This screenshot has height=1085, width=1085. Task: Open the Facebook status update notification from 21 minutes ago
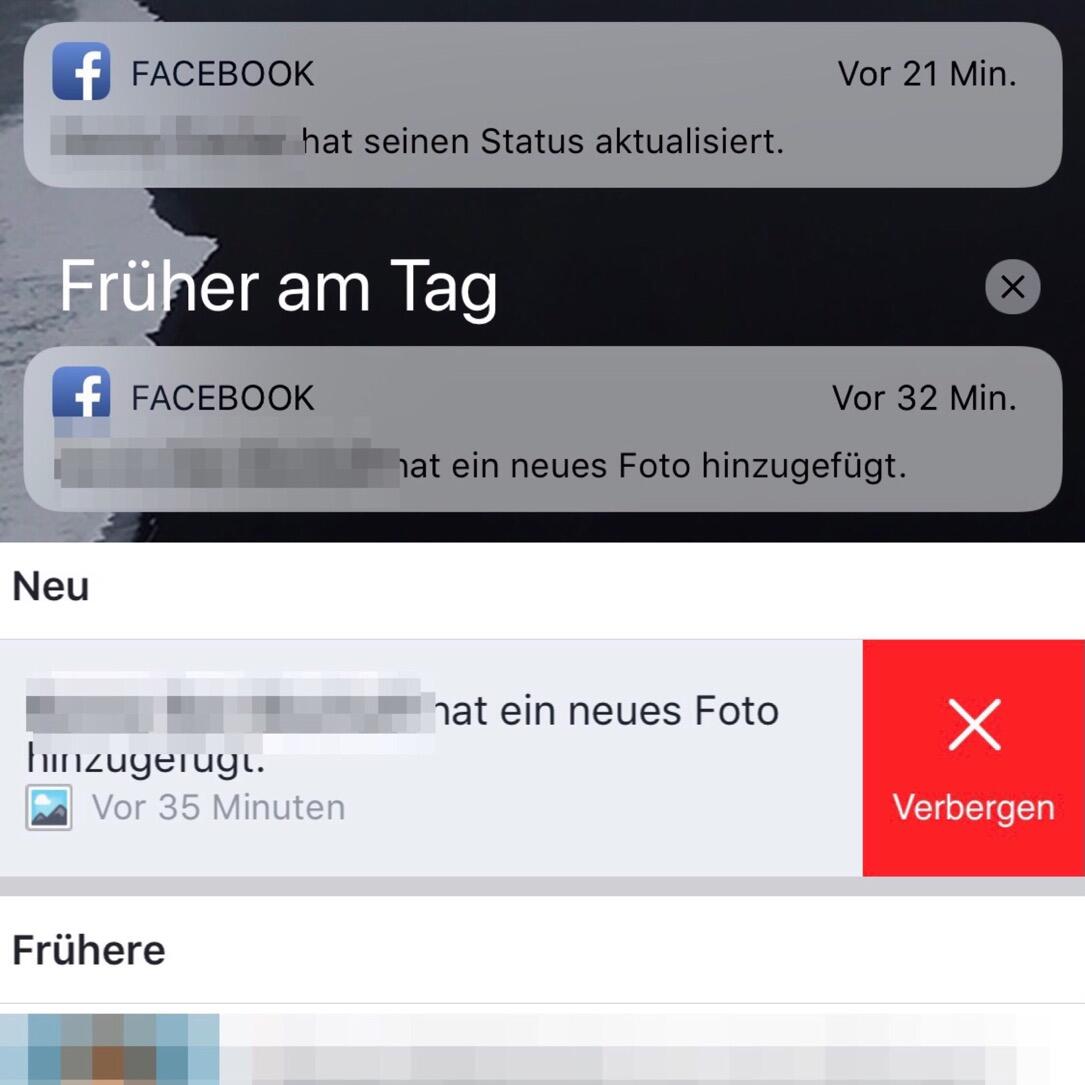542,105
